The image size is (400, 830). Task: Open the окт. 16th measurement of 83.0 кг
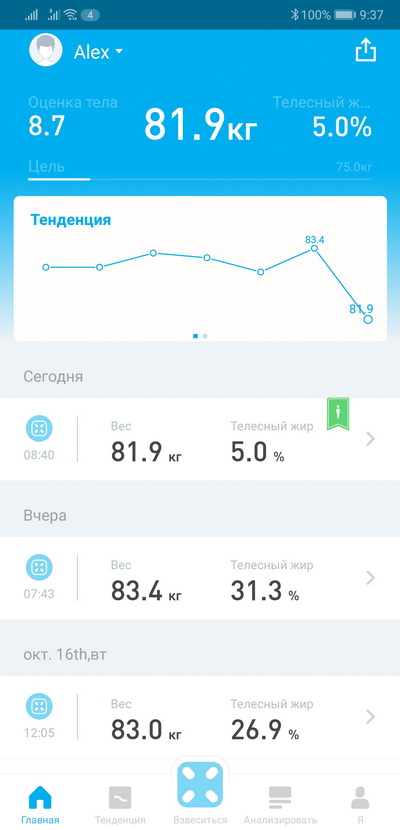click(200, 717)
